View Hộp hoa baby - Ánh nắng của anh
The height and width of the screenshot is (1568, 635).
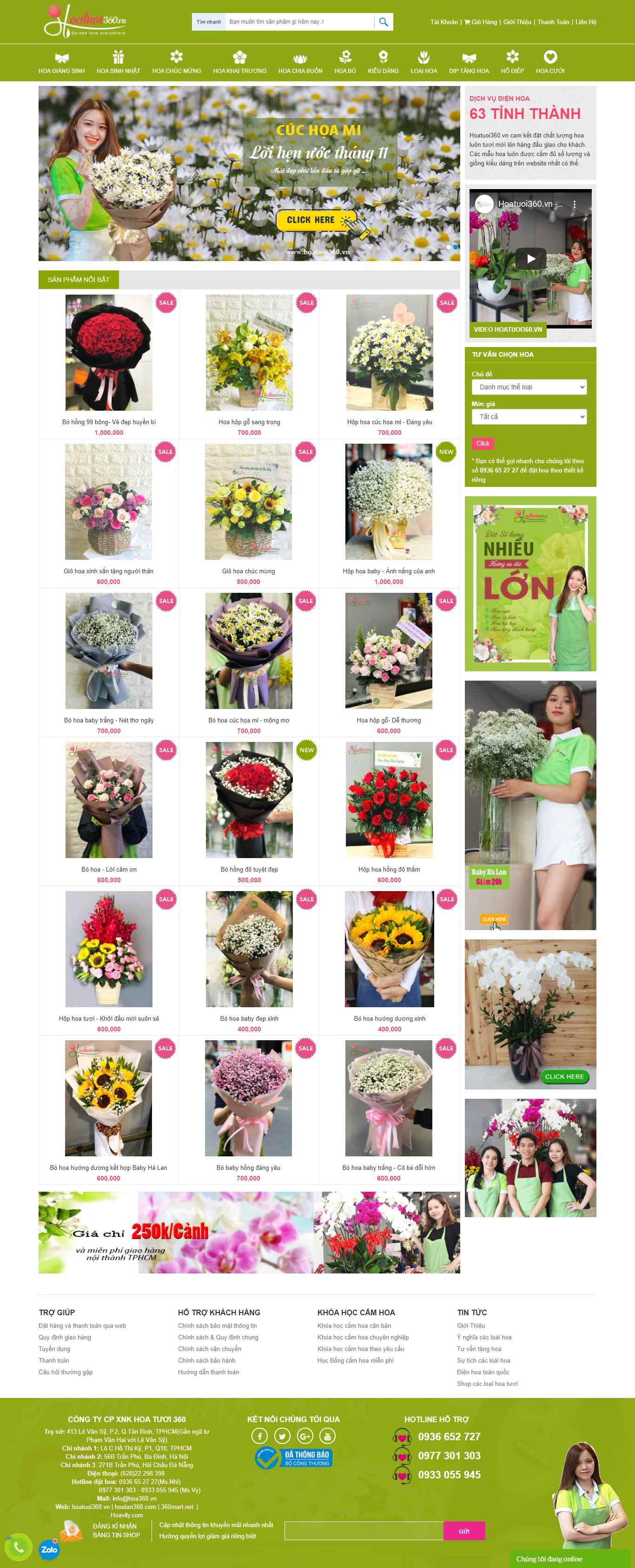[x=389, y=571]
